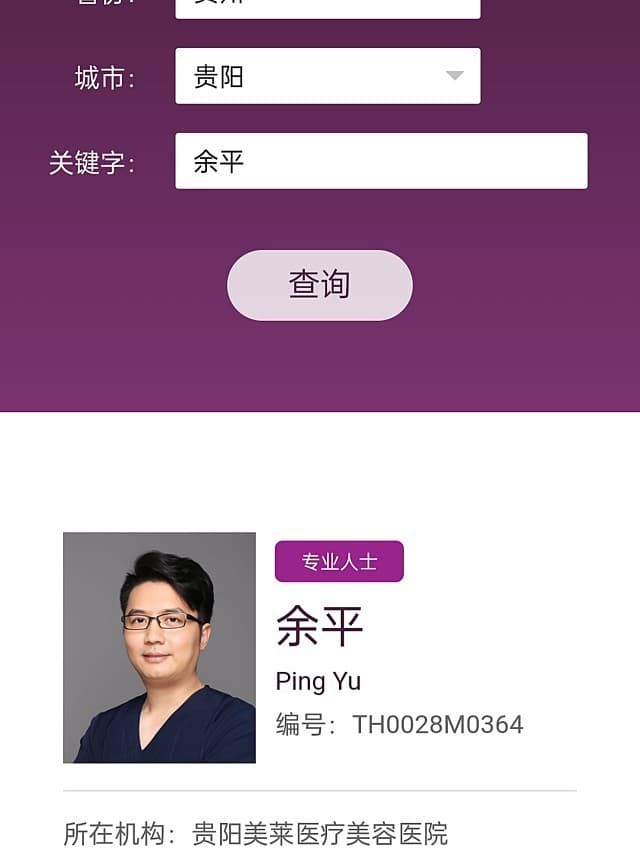Image resolution: width=640 pixels, height=853 pixels.
Task: Open the province dropdown above the city field
Action: 327,7
